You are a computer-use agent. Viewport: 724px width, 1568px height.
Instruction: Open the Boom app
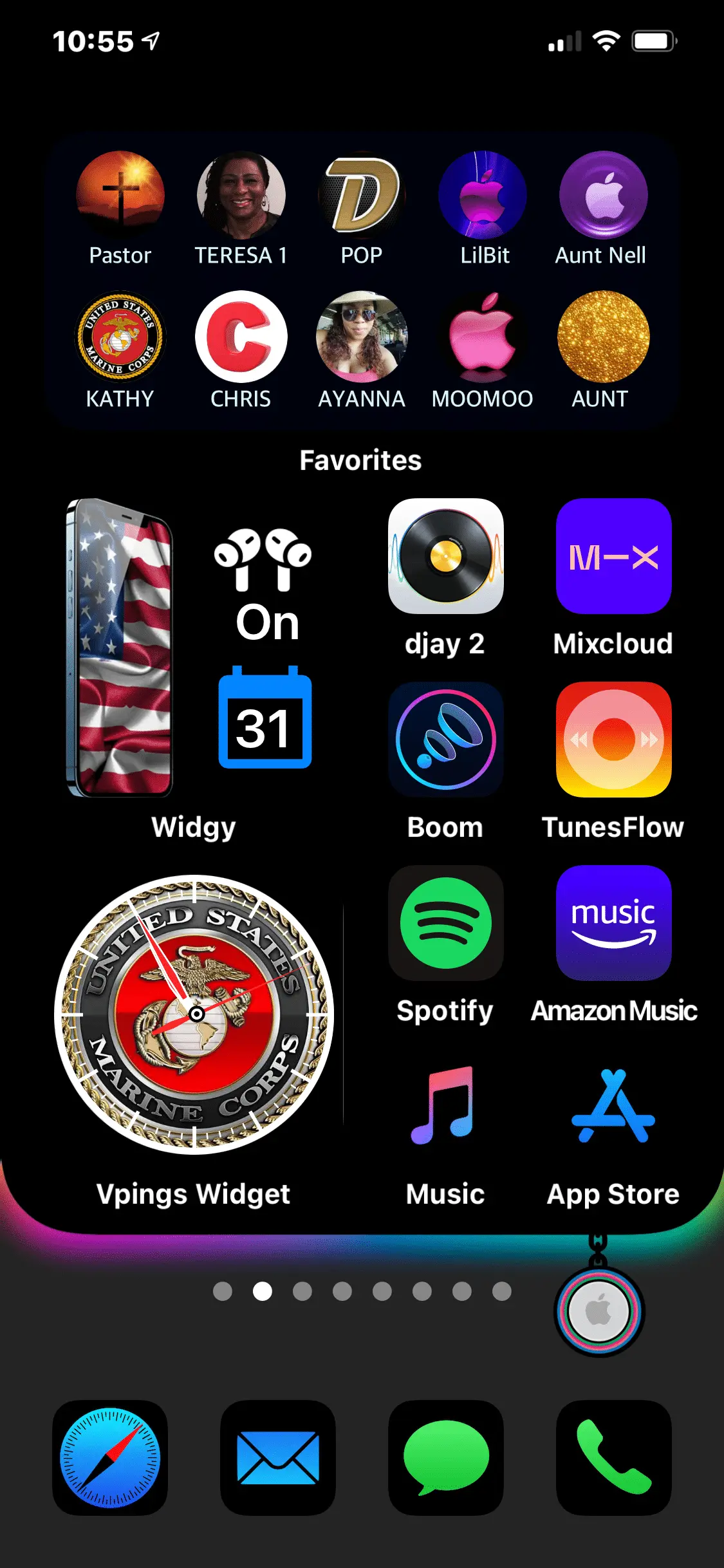click(x=445, y=740)
